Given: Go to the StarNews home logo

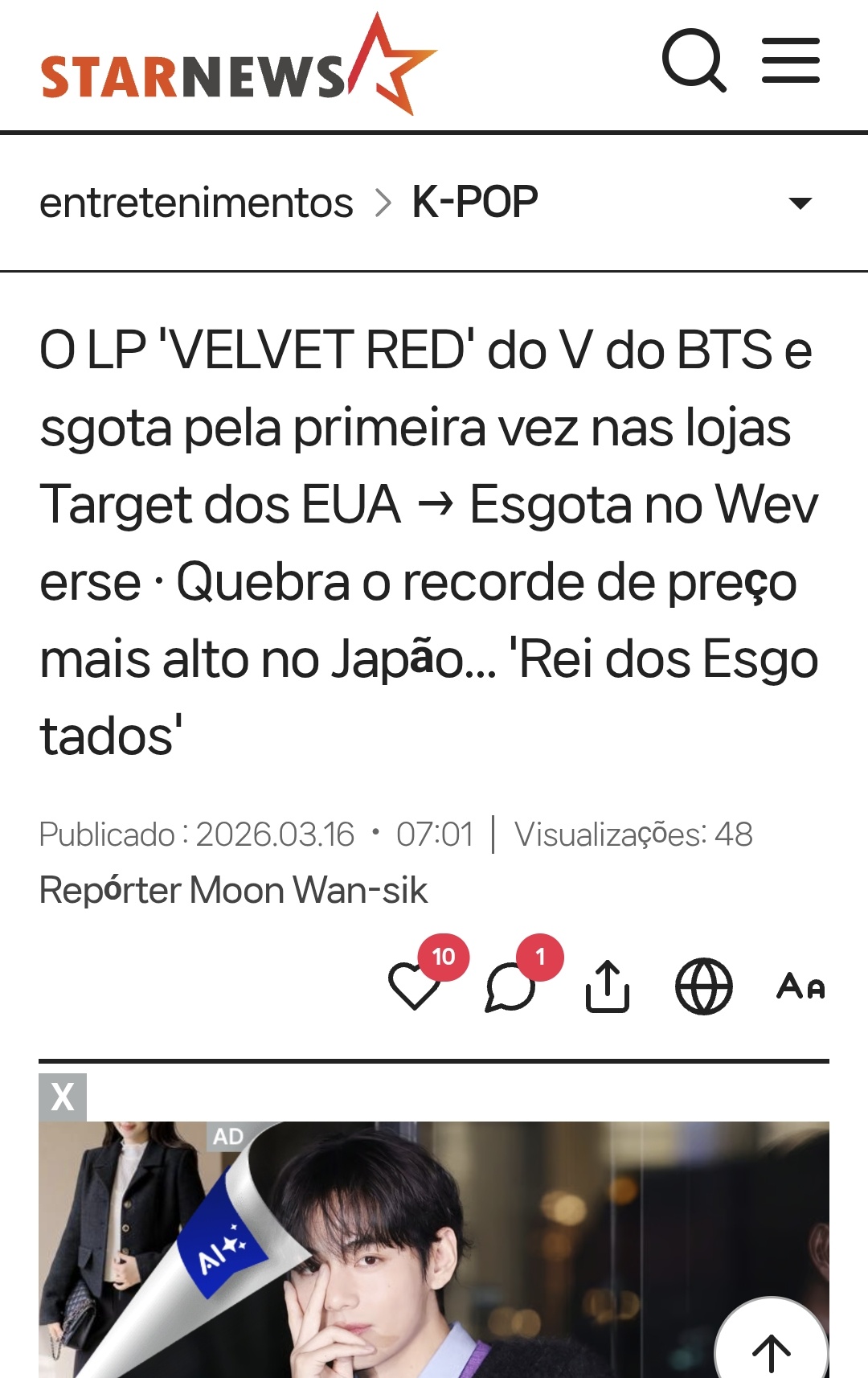Looking at the screenshot, I should pos(238,68).
